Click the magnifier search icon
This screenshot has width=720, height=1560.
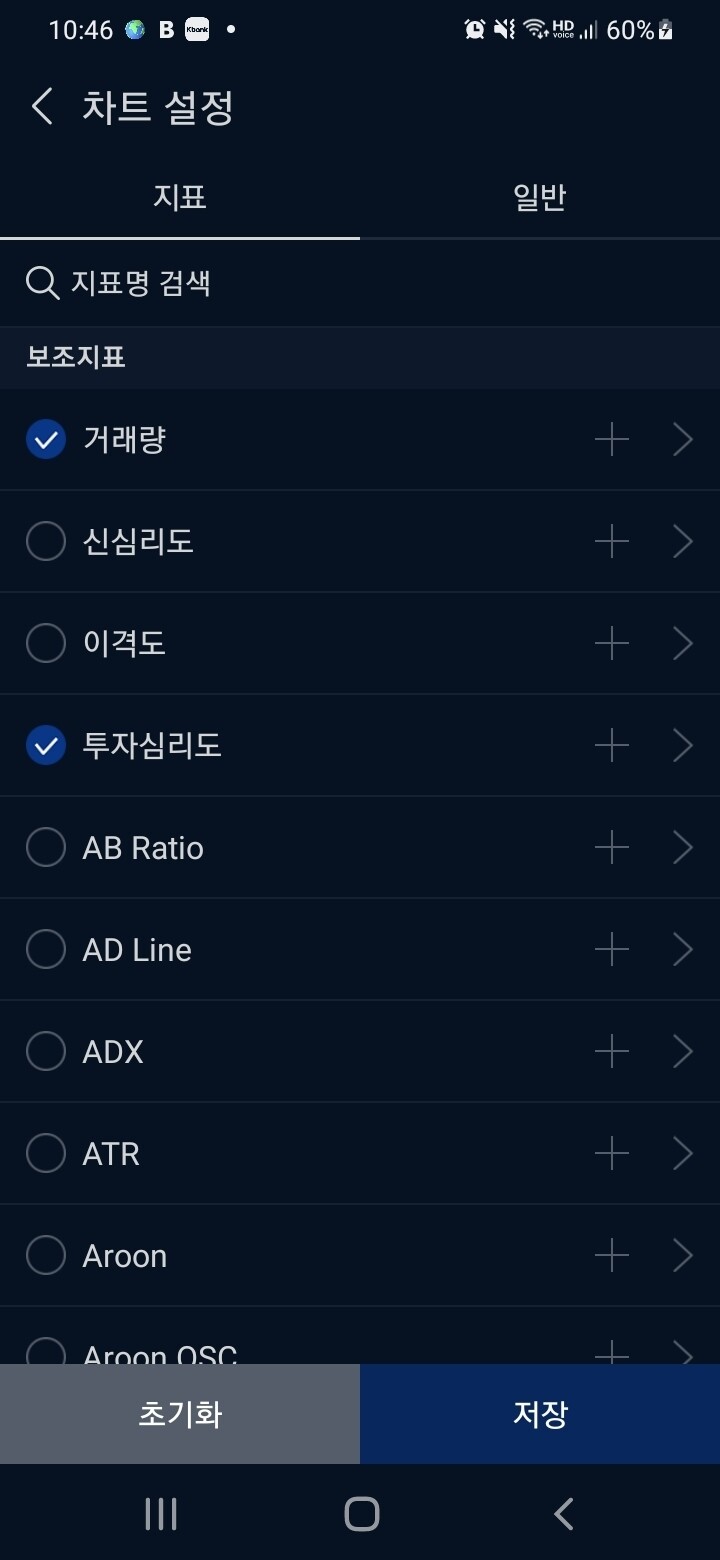pyautogui.click(x=42, y=283)
